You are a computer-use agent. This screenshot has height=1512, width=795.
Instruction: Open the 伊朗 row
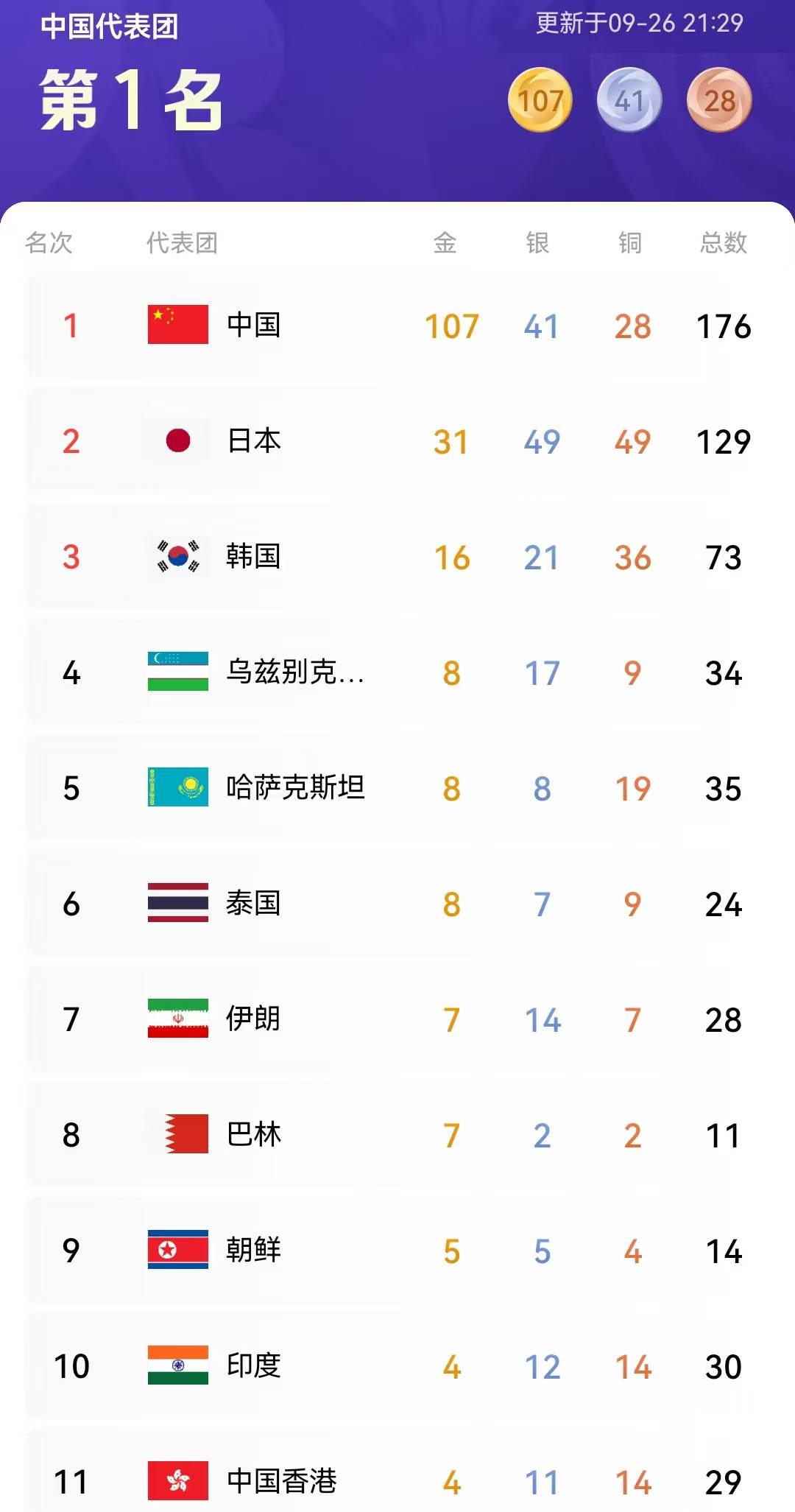pyautogui.click(x=397, y=1019)
